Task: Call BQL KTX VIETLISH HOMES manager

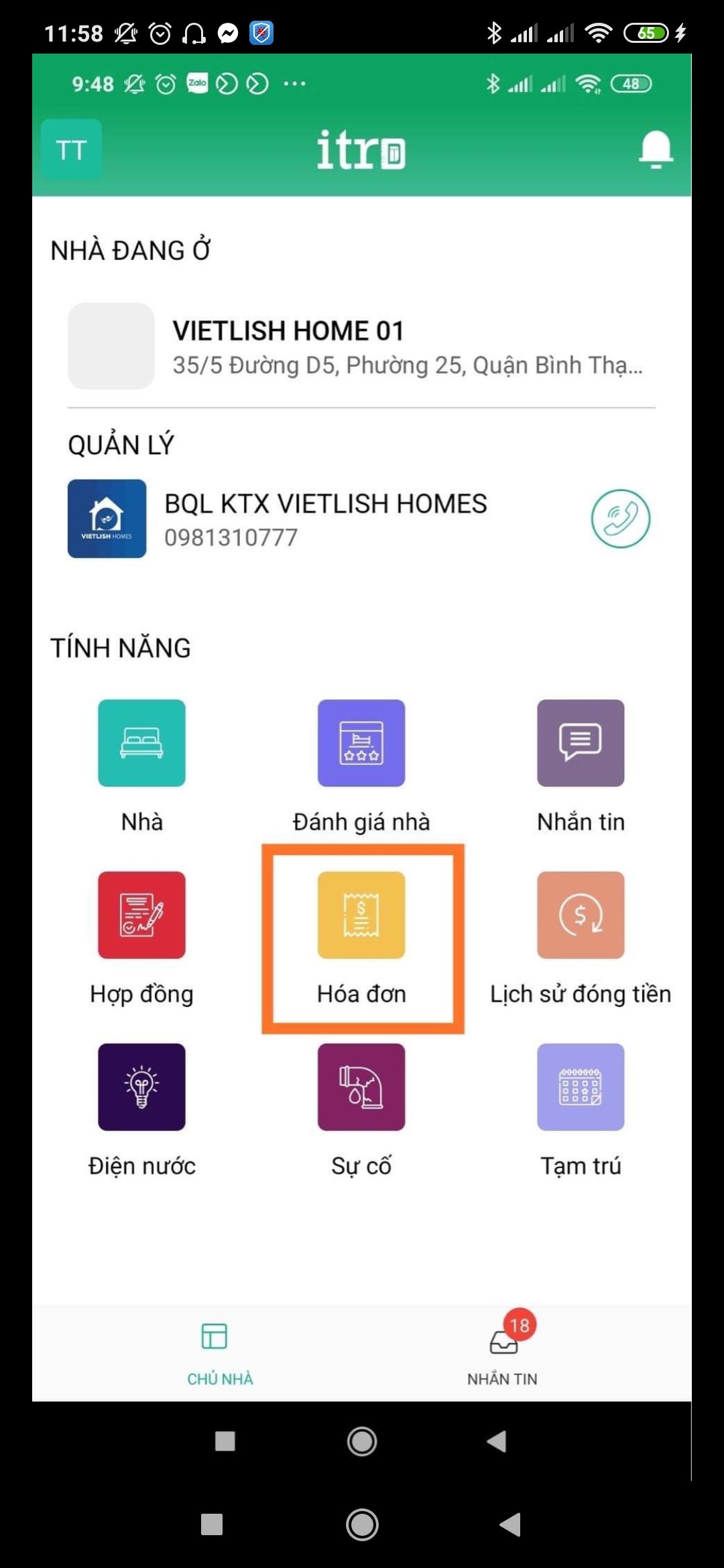Action: pyautogui.click(x=620, y=519)
